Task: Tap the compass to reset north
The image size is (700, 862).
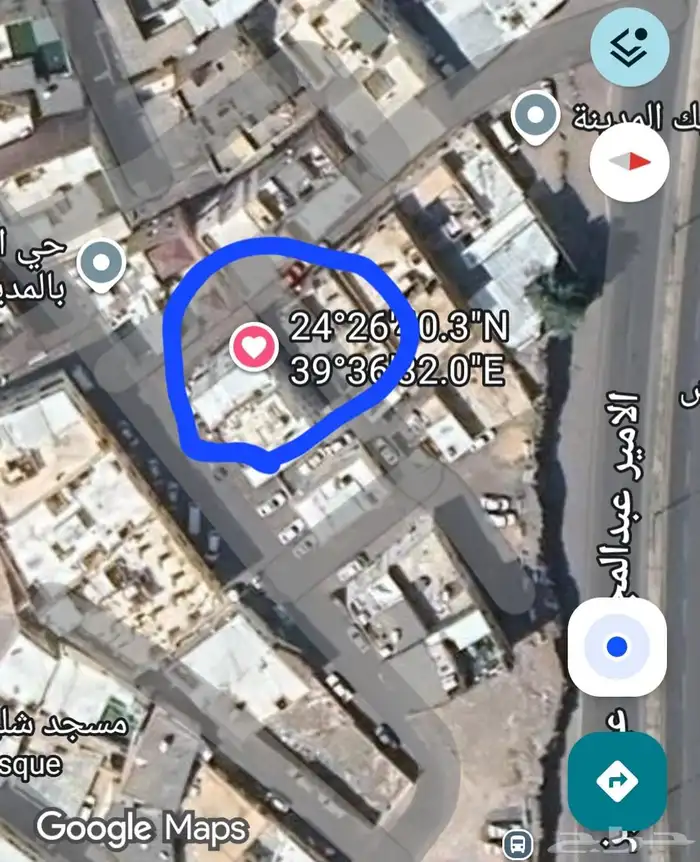Action: pos(629,162)
